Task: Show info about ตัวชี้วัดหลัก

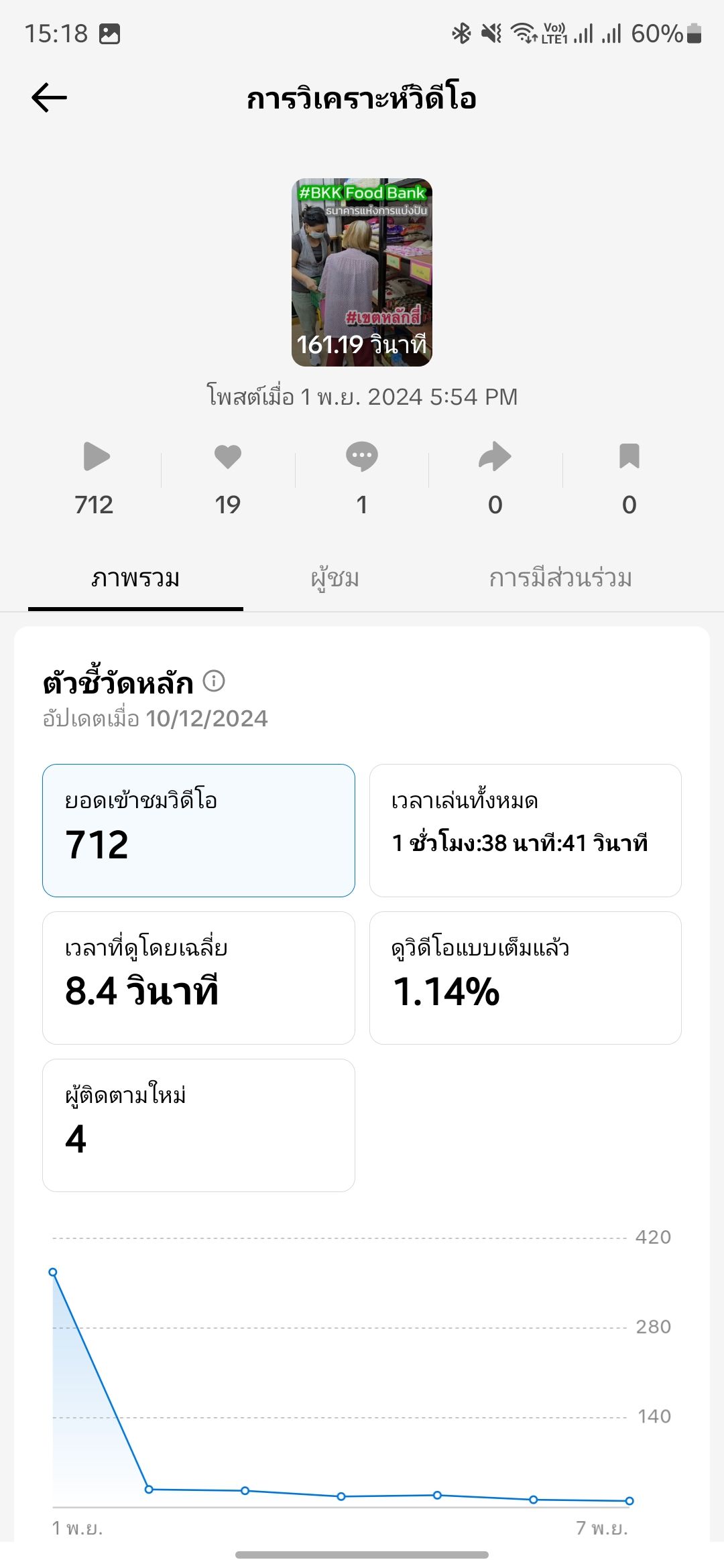Action: pos(214,681)
